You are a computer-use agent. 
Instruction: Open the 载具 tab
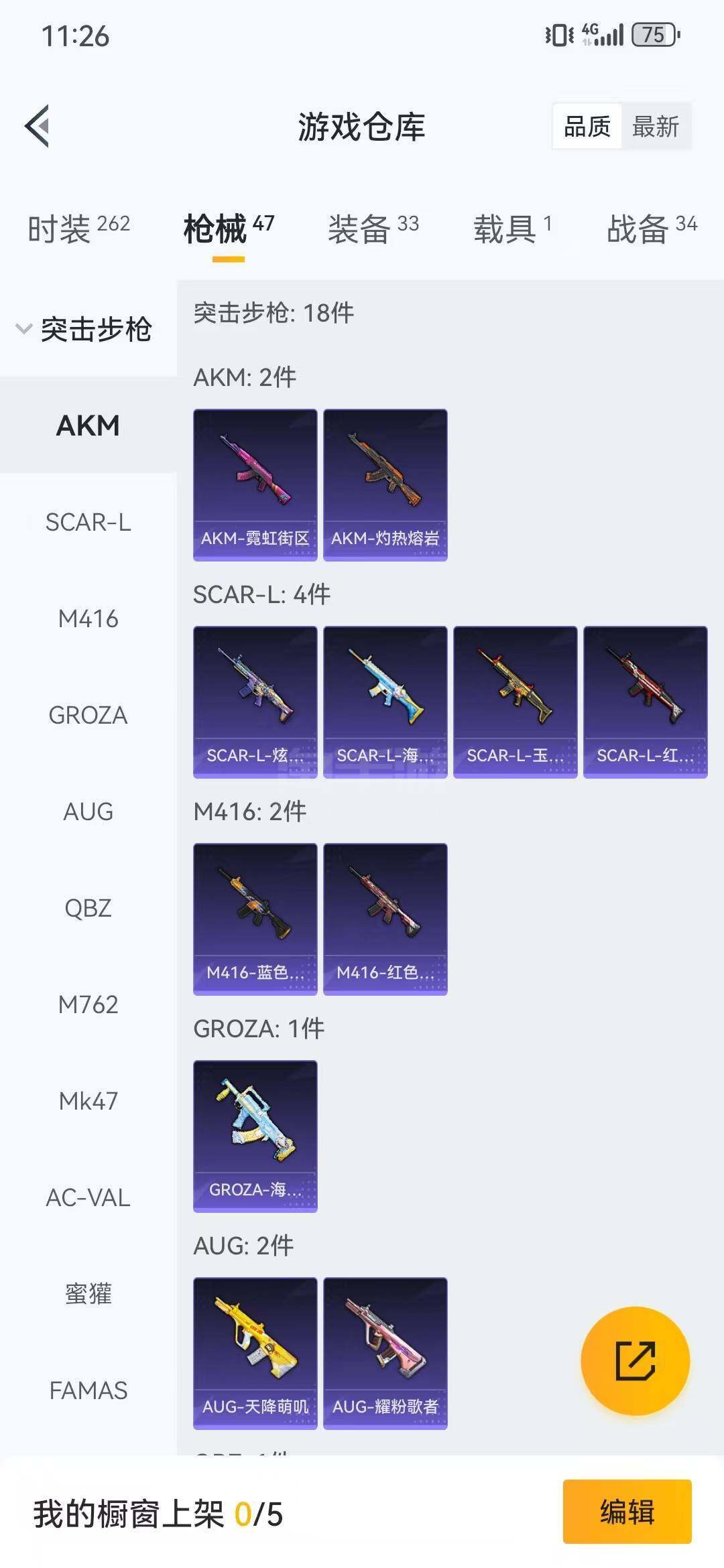coord(513,229)
